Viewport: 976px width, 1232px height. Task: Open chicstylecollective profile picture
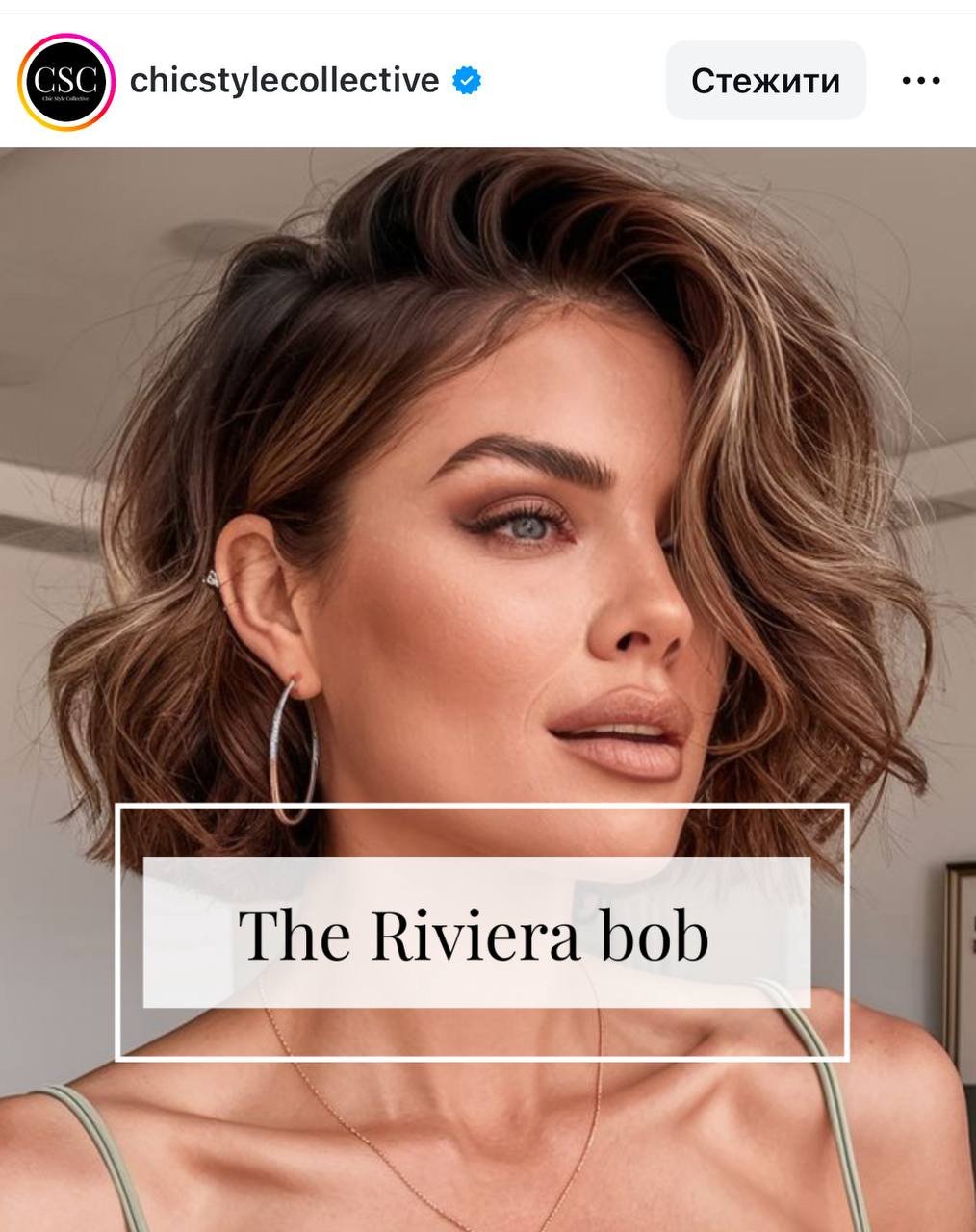pyautogui.click(x=65, y=81)
